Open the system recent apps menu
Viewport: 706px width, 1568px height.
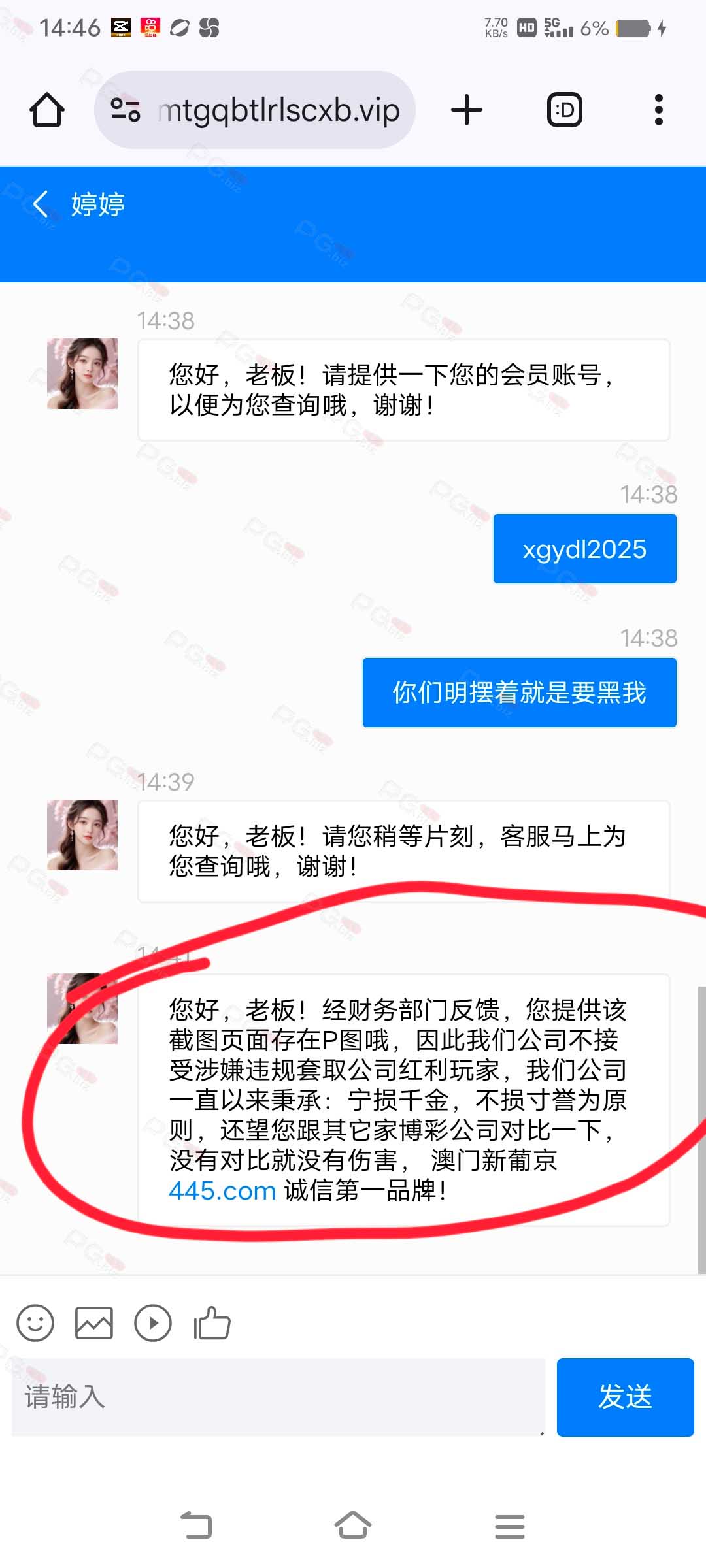[510, 1526]
